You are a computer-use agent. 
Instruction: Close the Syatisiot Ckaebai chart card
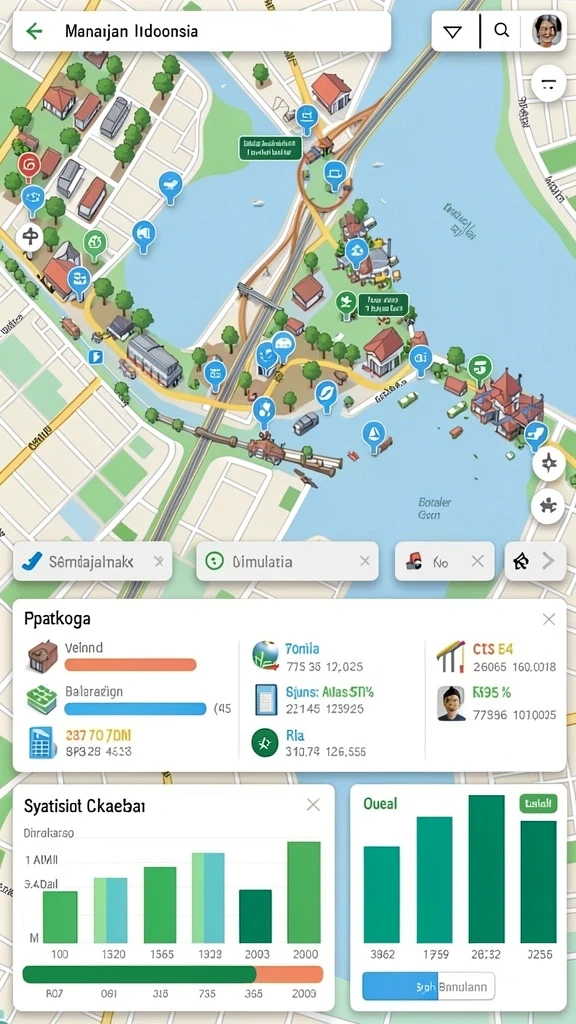313,805
